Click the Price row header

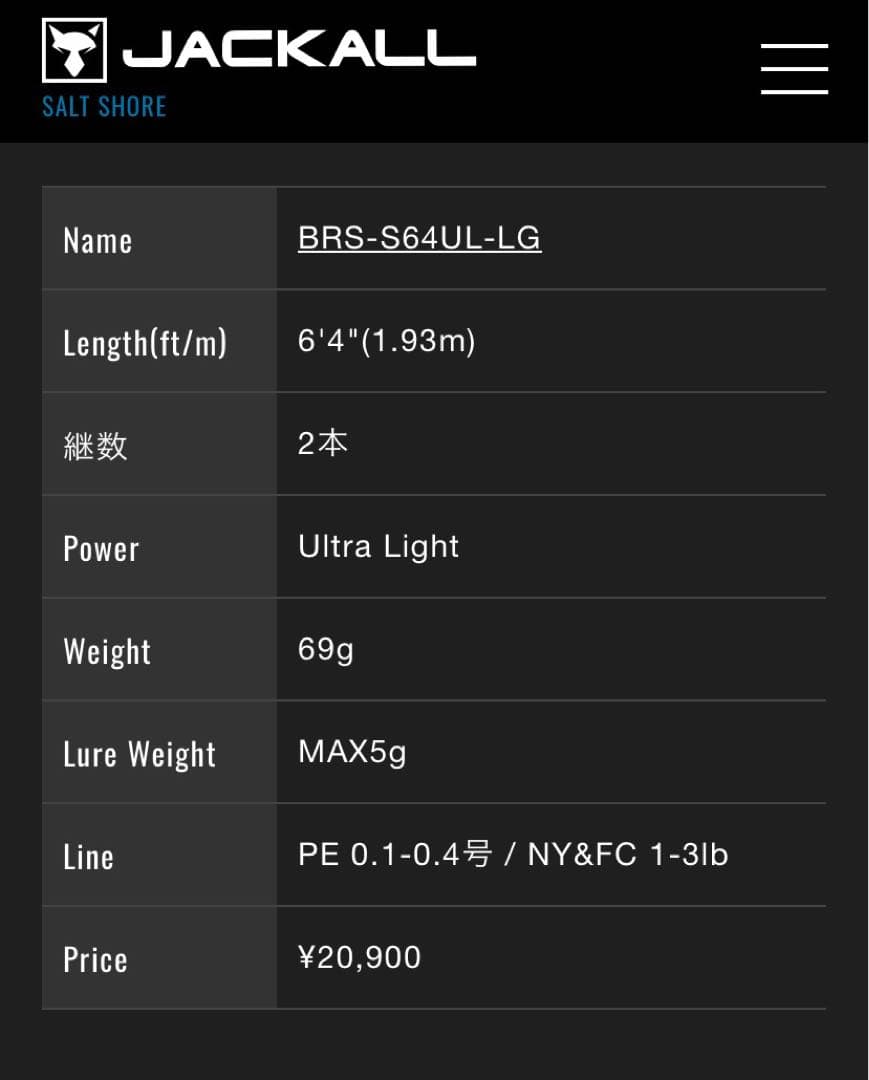[x=94, y=959]
